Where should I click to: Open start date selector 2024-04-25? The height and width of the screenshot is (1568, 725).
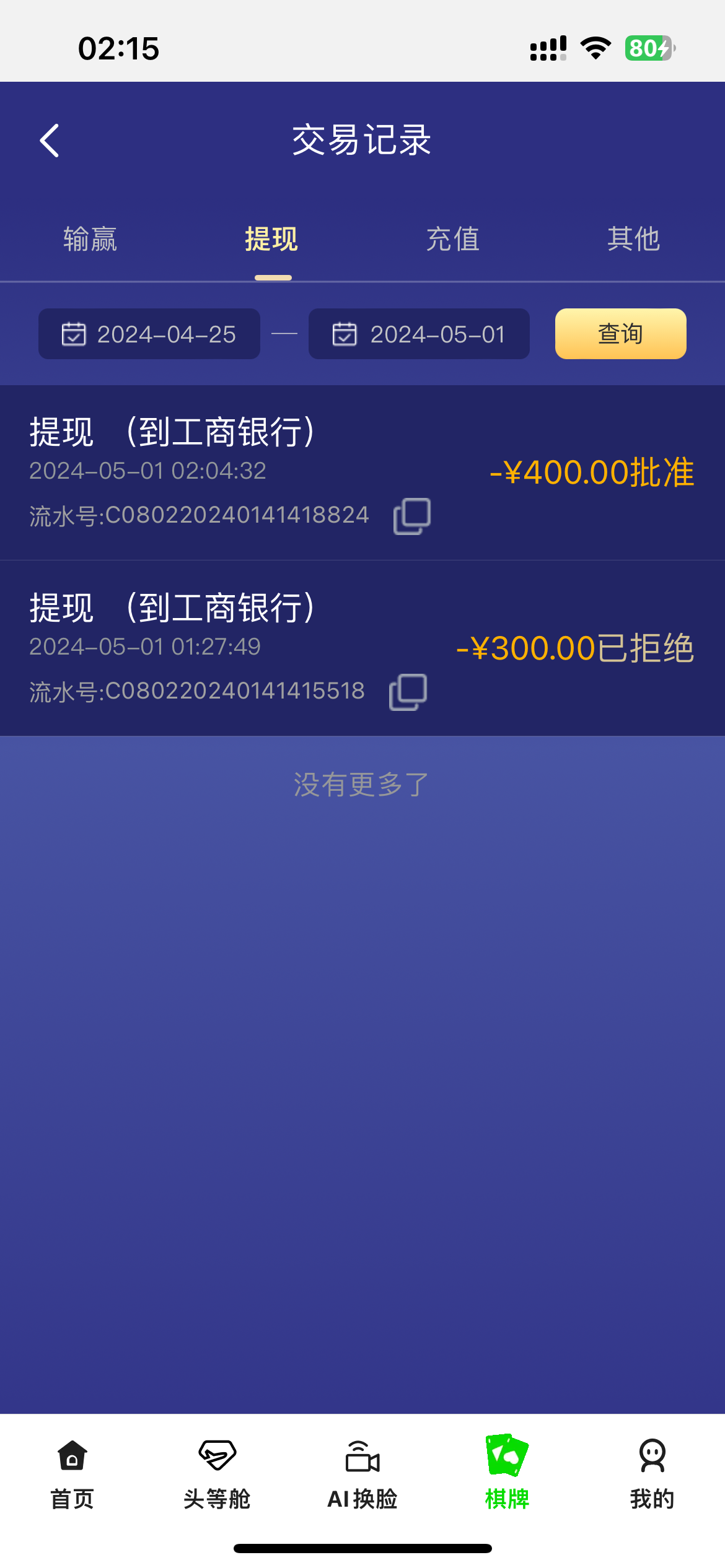click(x=167, y=334)
